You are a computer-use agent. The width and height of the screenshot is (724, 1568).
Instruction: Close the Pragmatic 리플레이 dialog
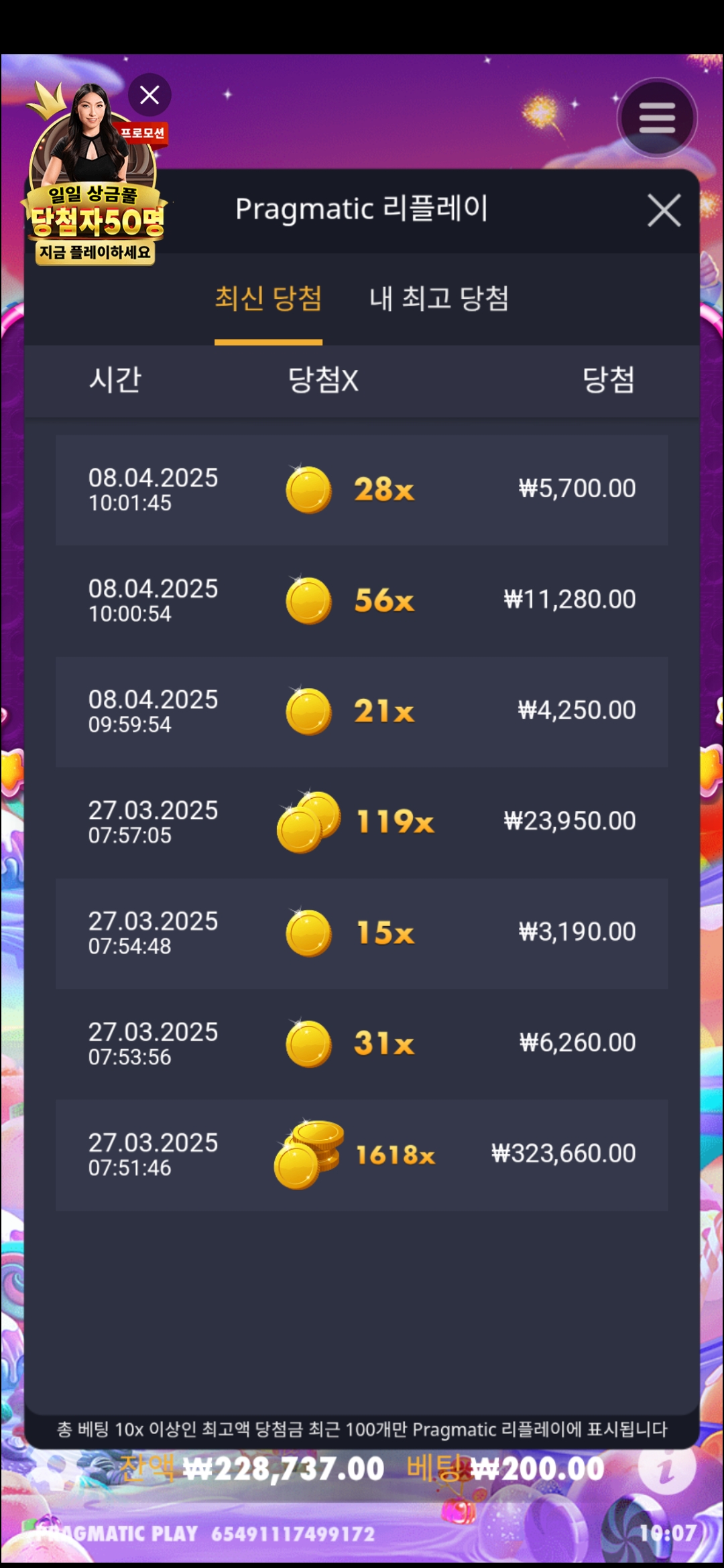point(664,211)
